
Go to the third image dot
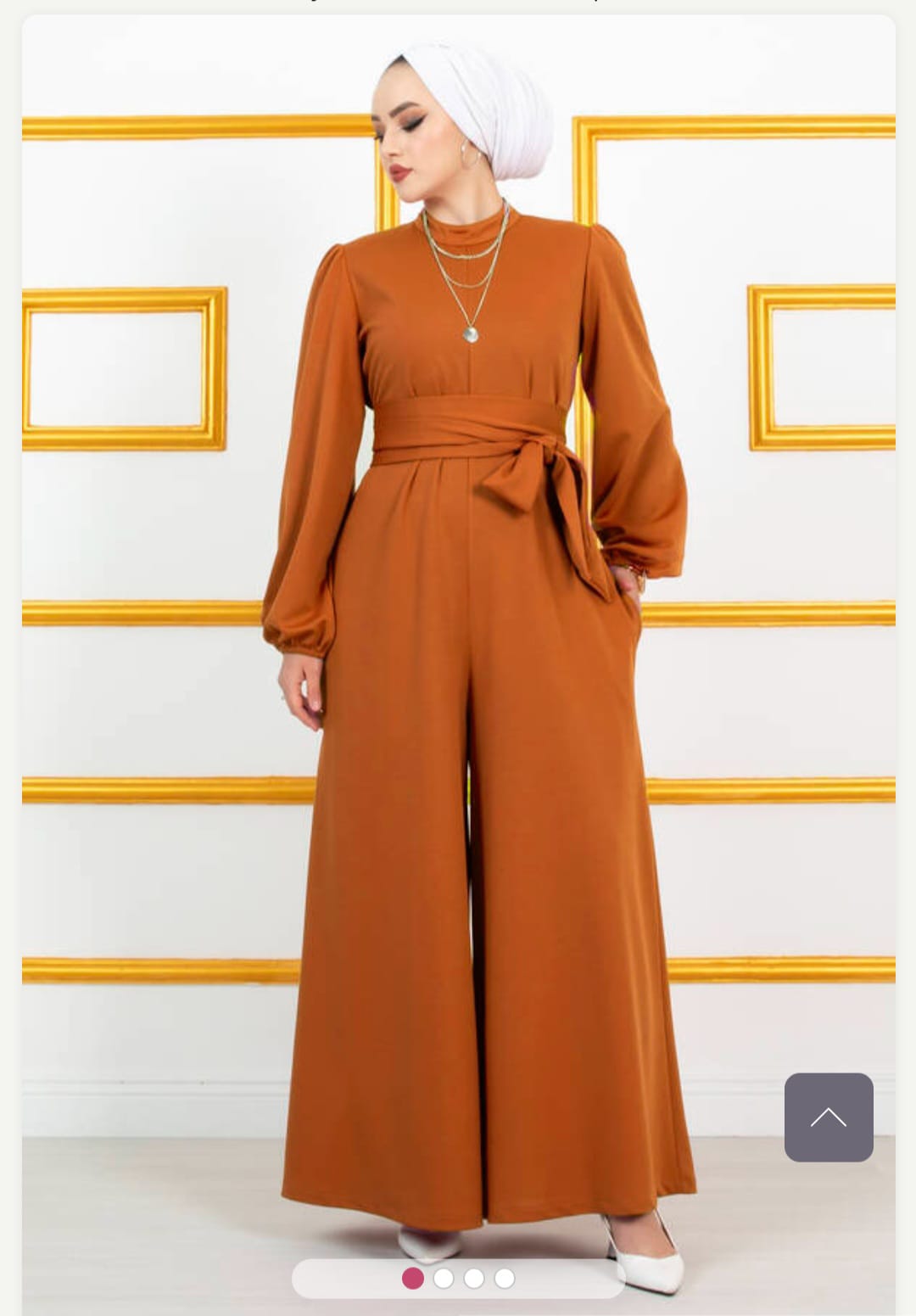point(474,1278)
